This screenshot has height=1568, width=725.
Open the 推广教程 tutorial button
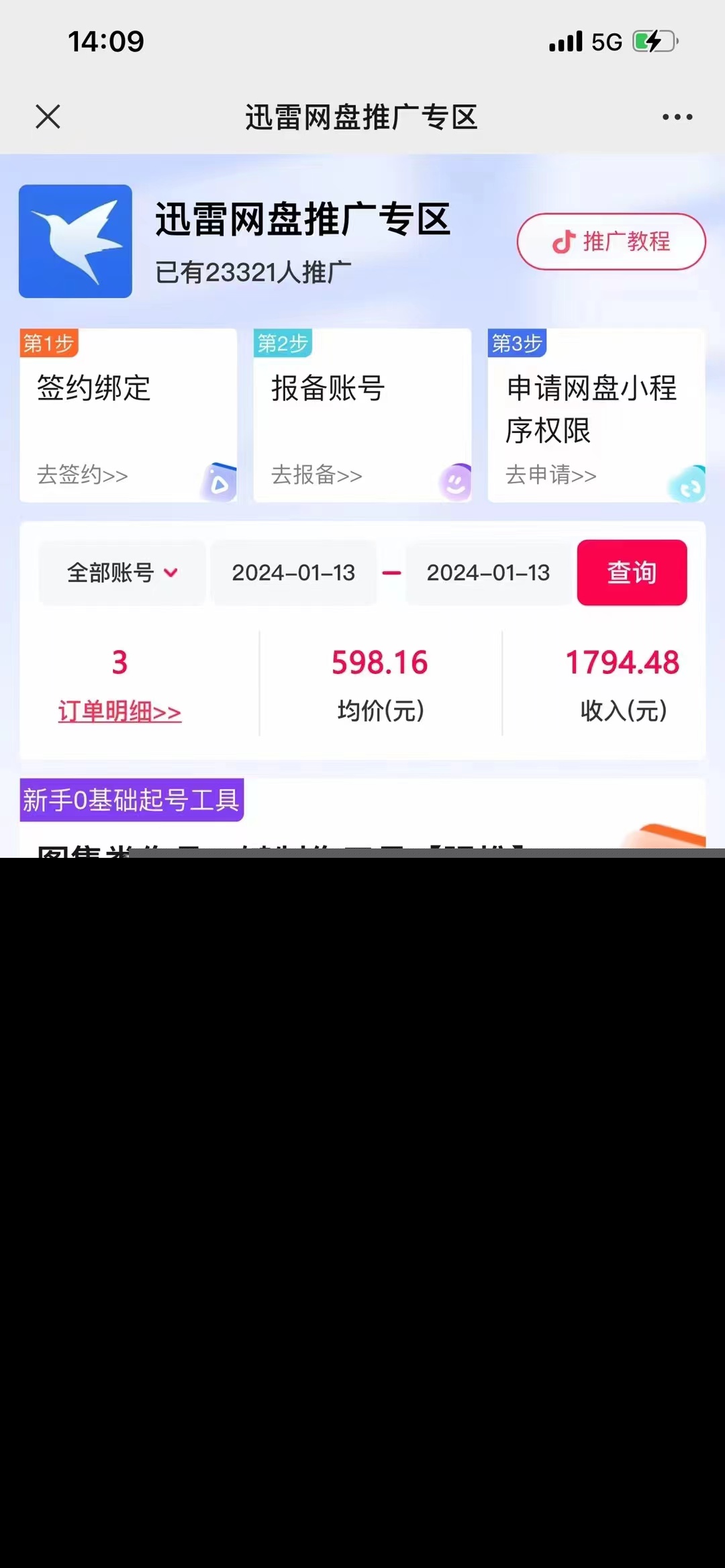point(611,242)
